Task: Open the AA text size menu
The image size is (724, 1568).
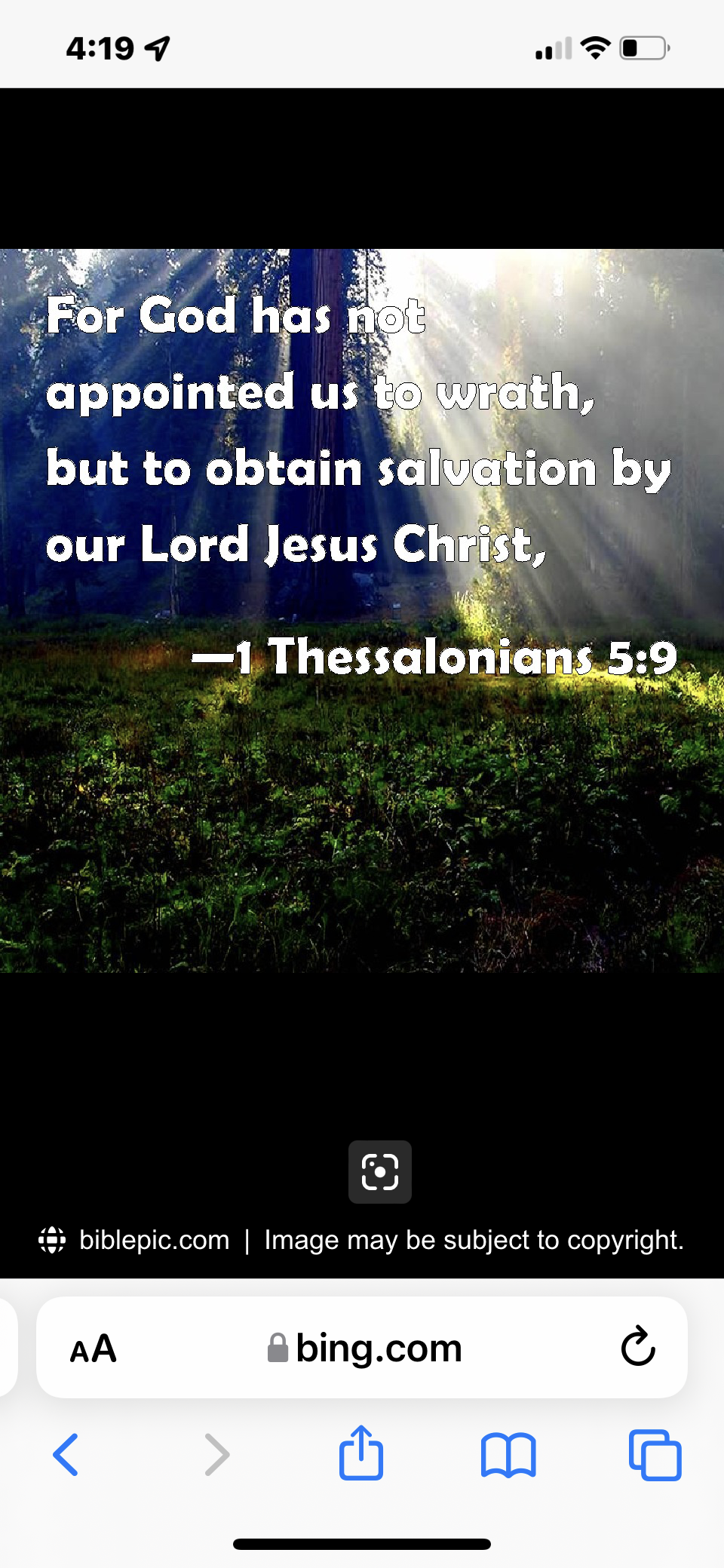Action: [94, 1349]
